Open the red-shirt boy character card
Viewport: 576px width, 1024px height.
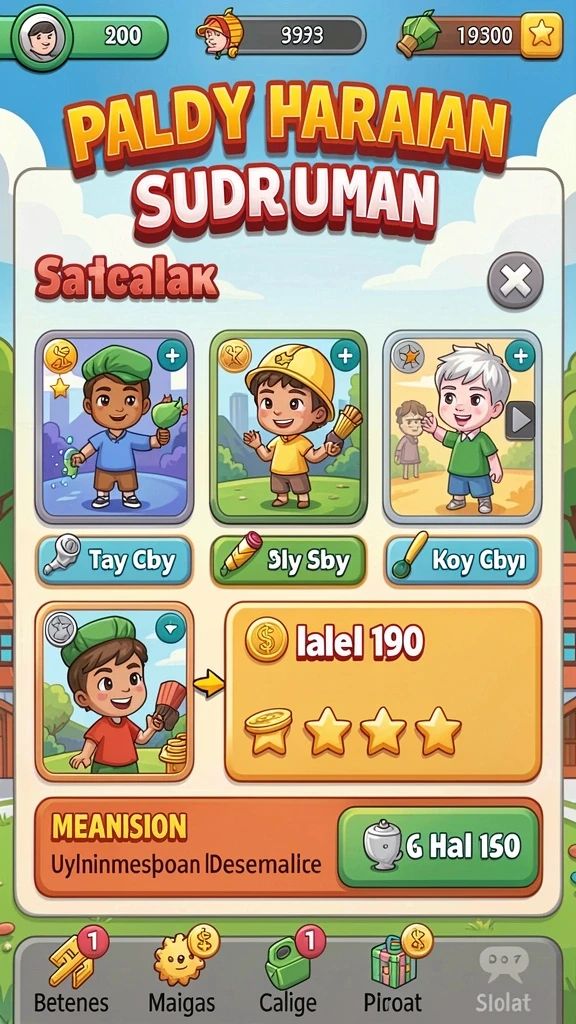click(114, 692)
